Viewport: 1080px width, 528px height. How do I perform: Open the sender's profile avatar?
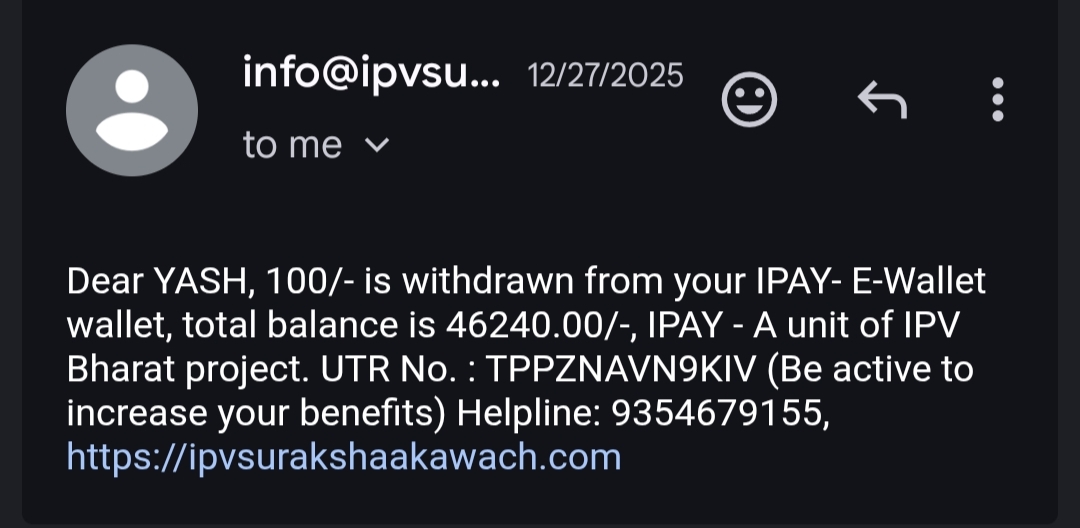[132, 111]
